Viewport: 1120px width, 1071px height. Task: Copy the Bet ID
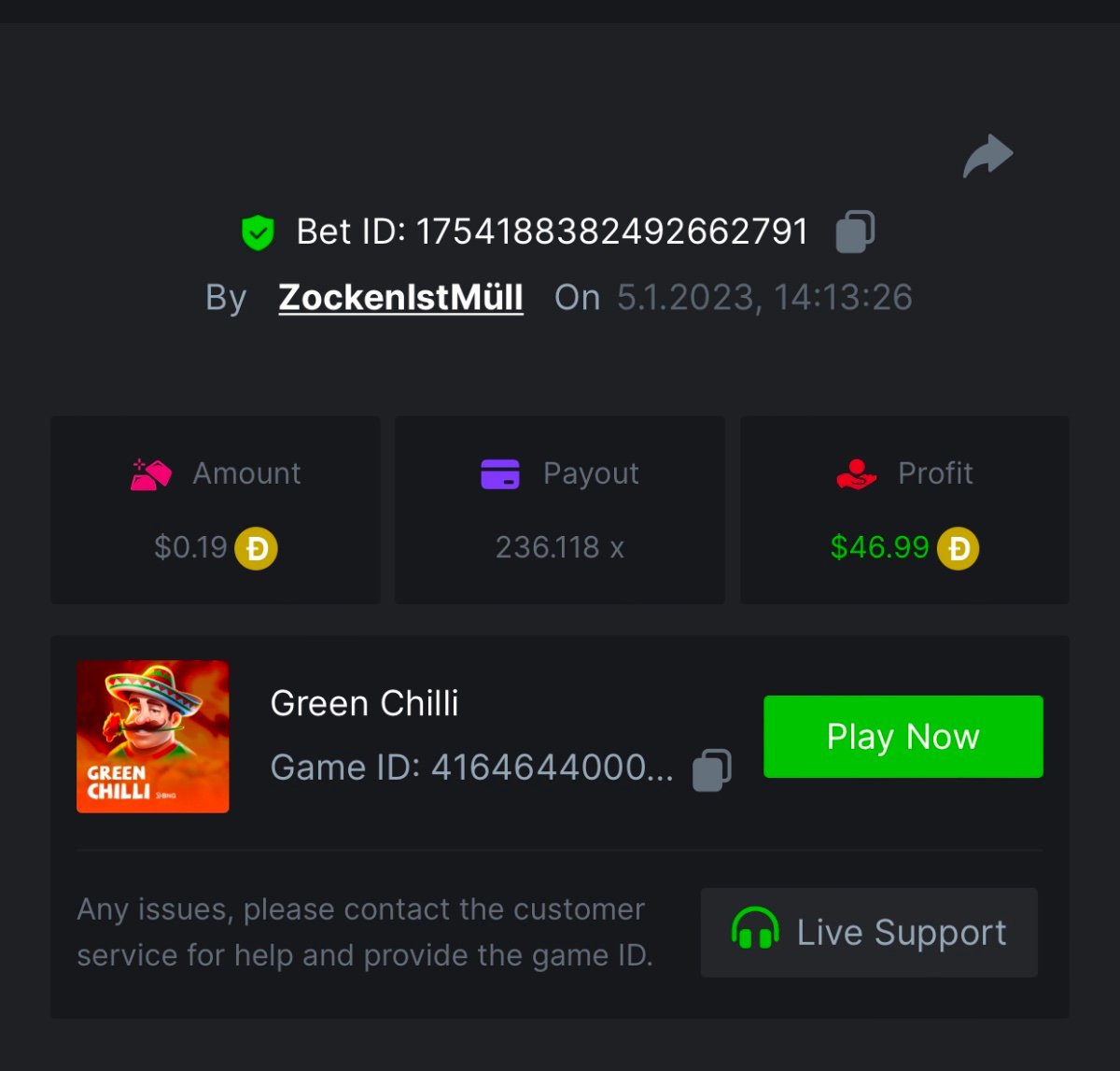click(x=855, y=232)
